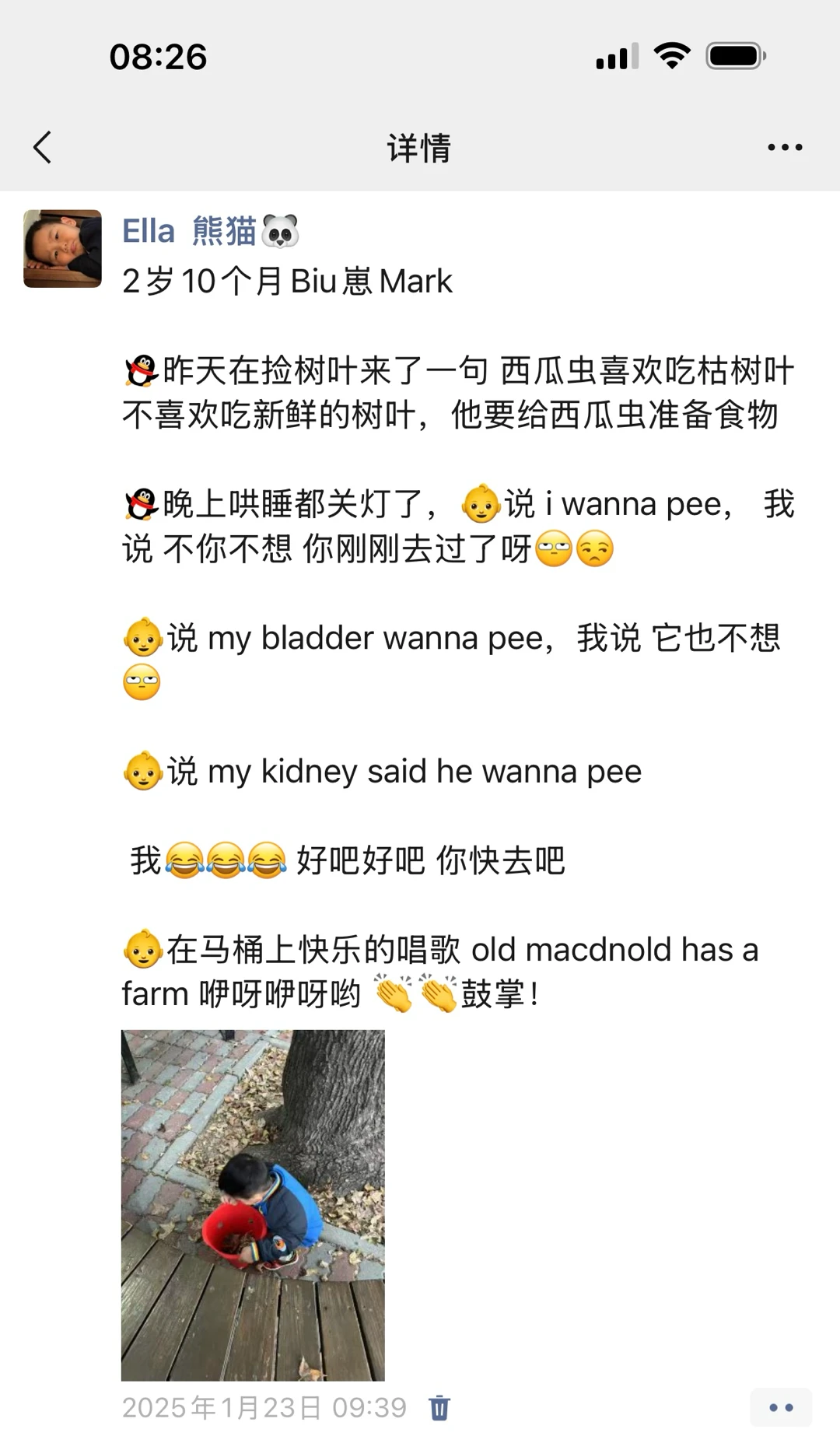This screenshot has width=840, height=1436.
Task: Go back from the 详情 page
Action: click(x=43, y=147)
